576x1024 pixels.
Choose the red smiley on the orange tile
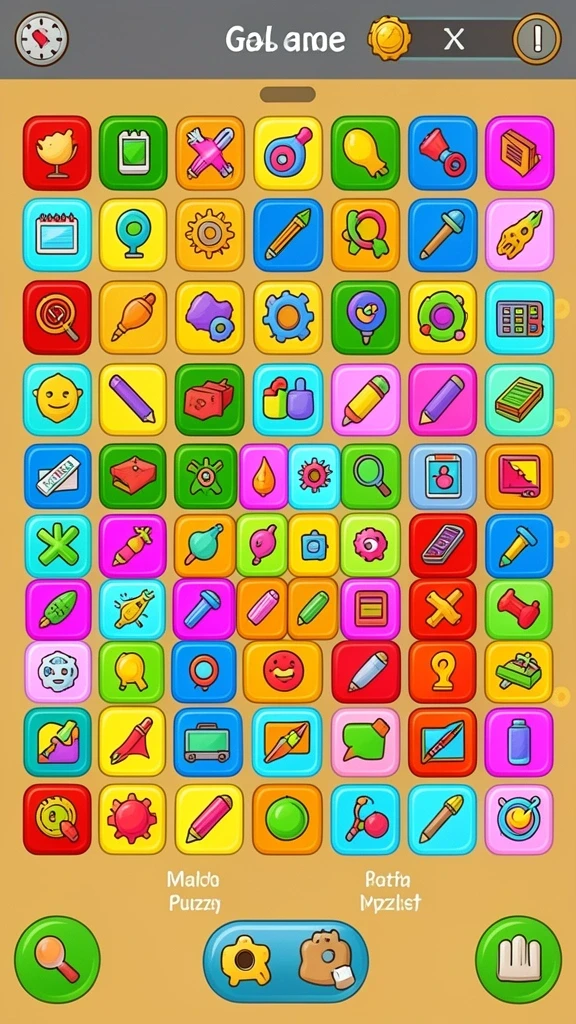tap(283, 671)
